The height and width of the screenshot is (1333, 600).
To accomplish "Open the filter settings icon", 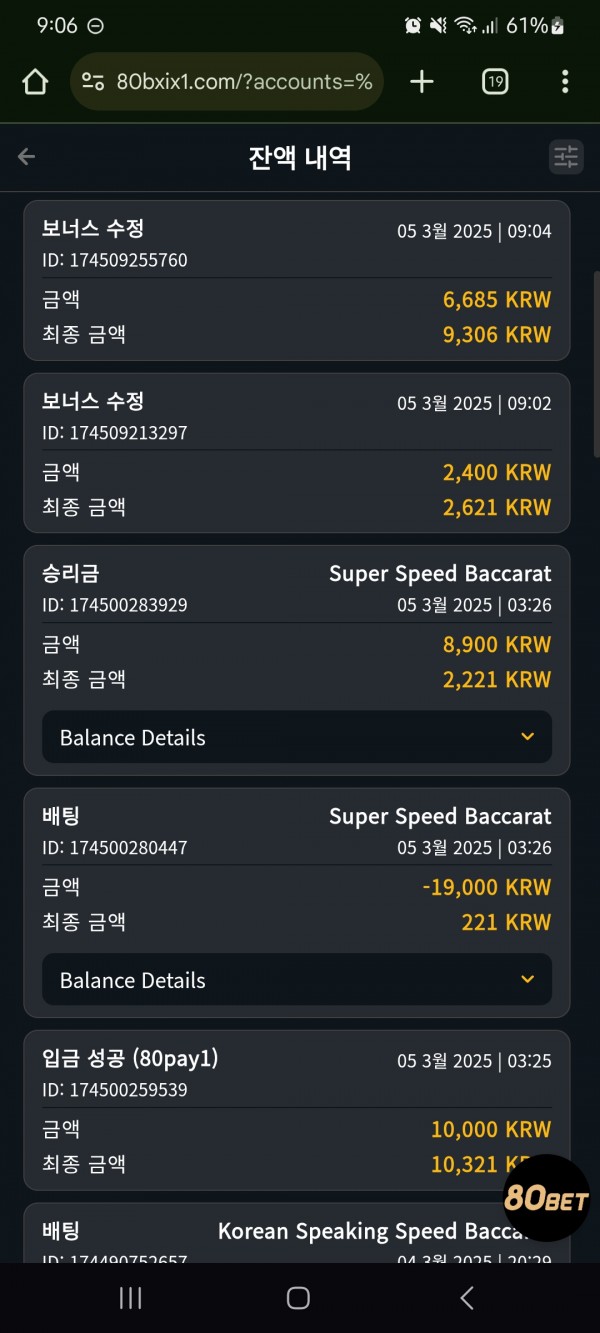I will pyautogui.click(x=566, y=157).
